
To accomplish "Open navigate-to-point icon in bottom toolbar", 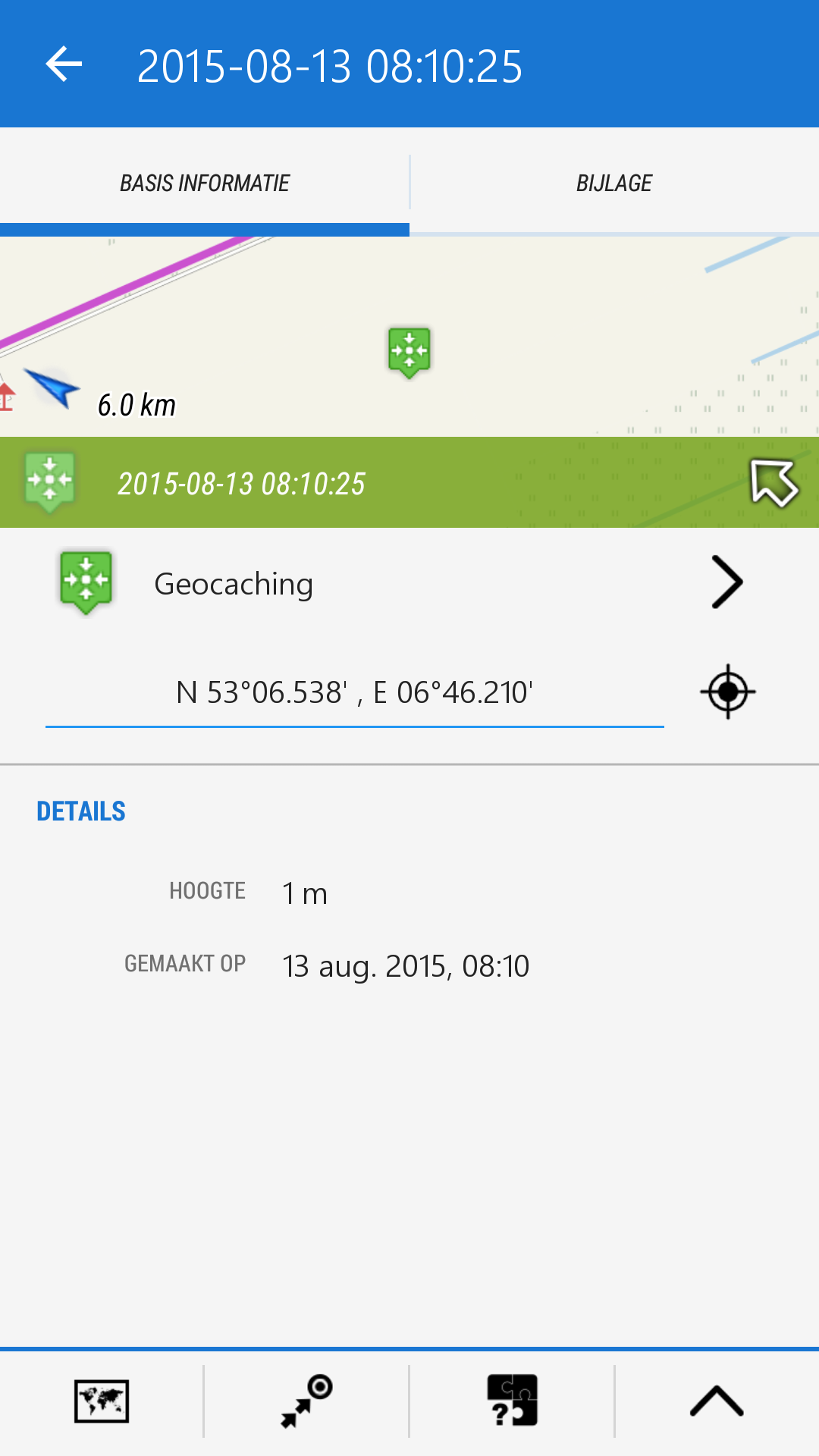I will pyautogui.click(x=306, y=1401).
